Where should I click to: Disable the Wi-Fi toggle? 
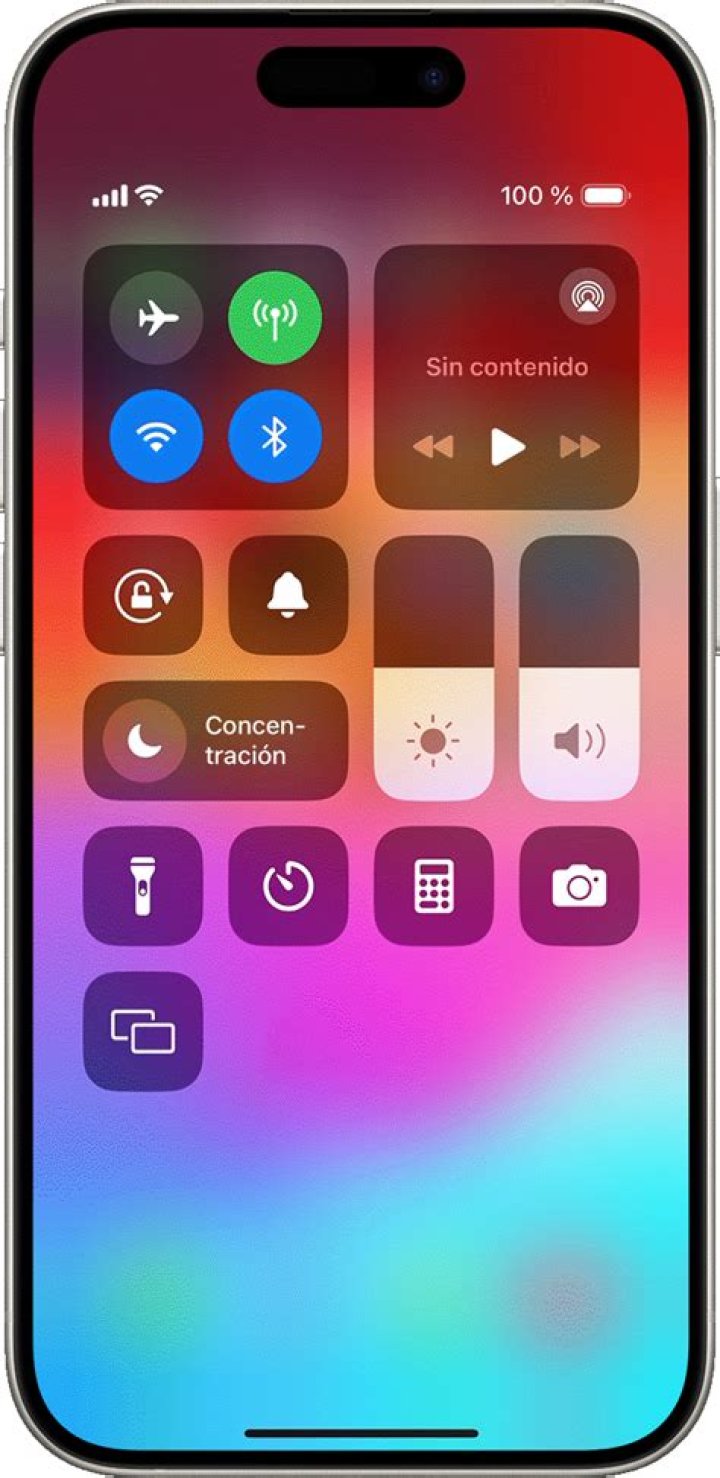(x=156, y=437)
